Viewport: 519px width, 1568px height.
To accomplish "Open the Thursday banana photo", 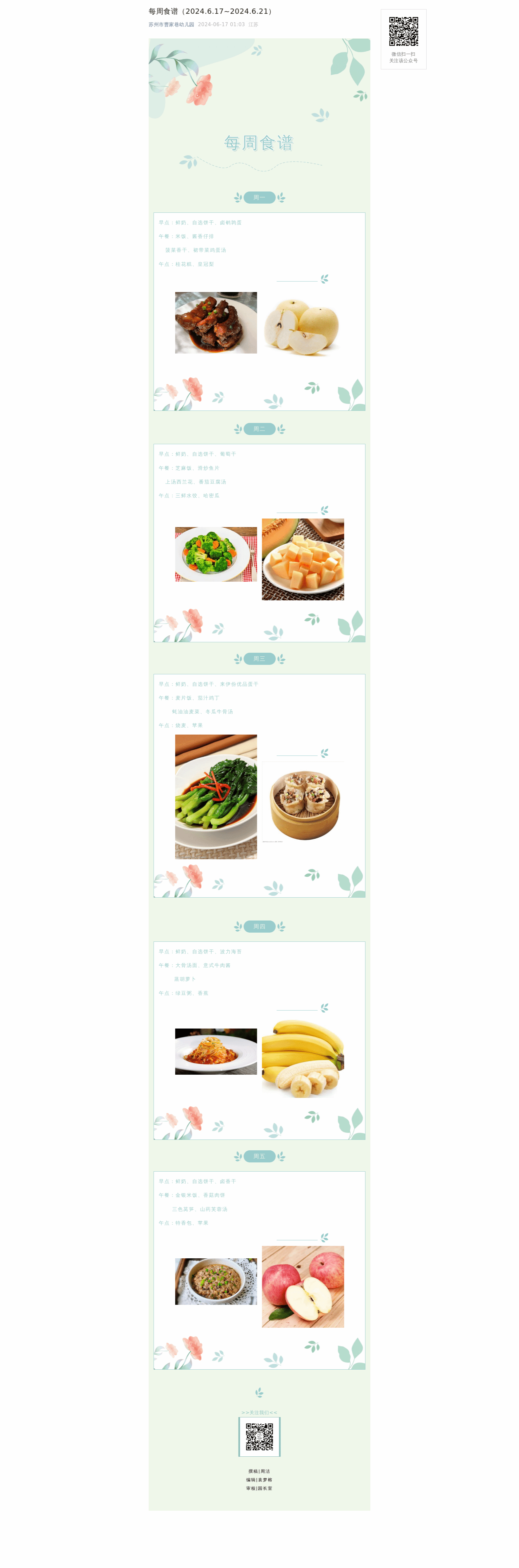I will tap(303, 1058).
